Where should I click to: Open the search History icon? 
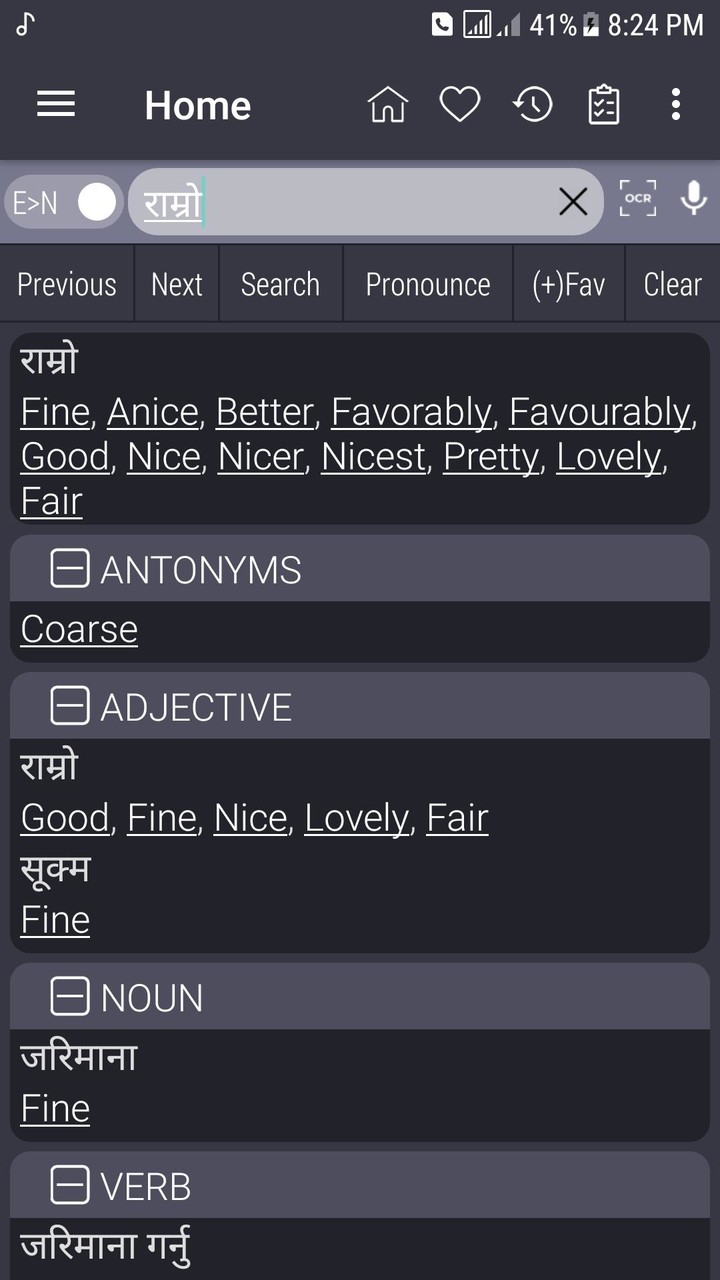532,103
